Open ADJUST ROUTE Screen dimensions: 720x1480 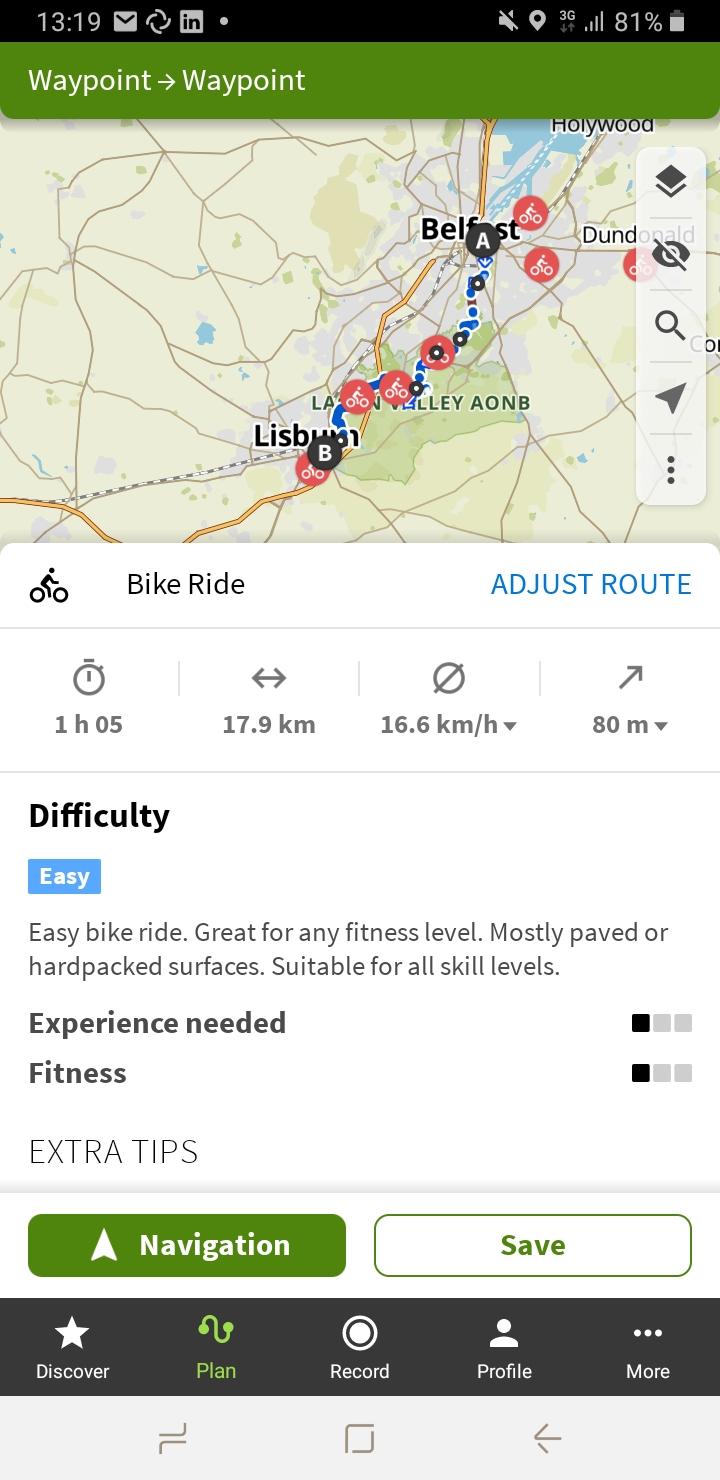pos(590,583)
